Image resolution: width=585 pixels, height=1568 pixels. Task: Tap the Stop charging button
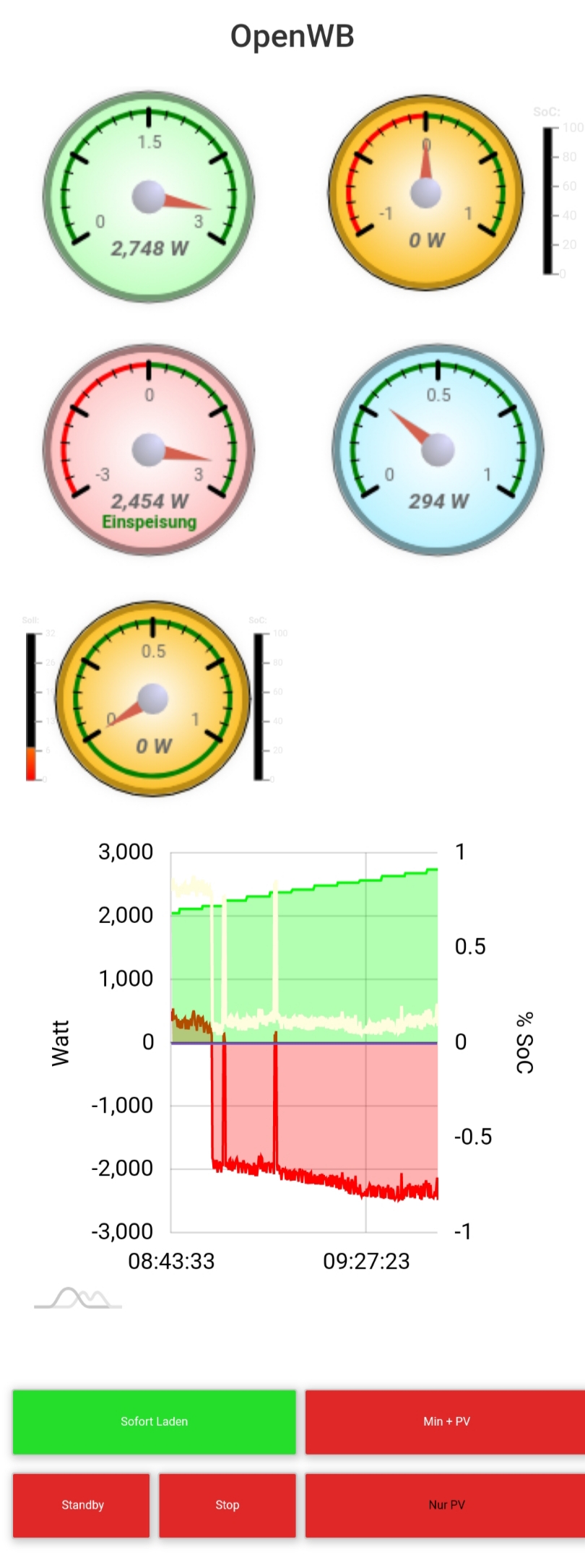(227, 1505)
